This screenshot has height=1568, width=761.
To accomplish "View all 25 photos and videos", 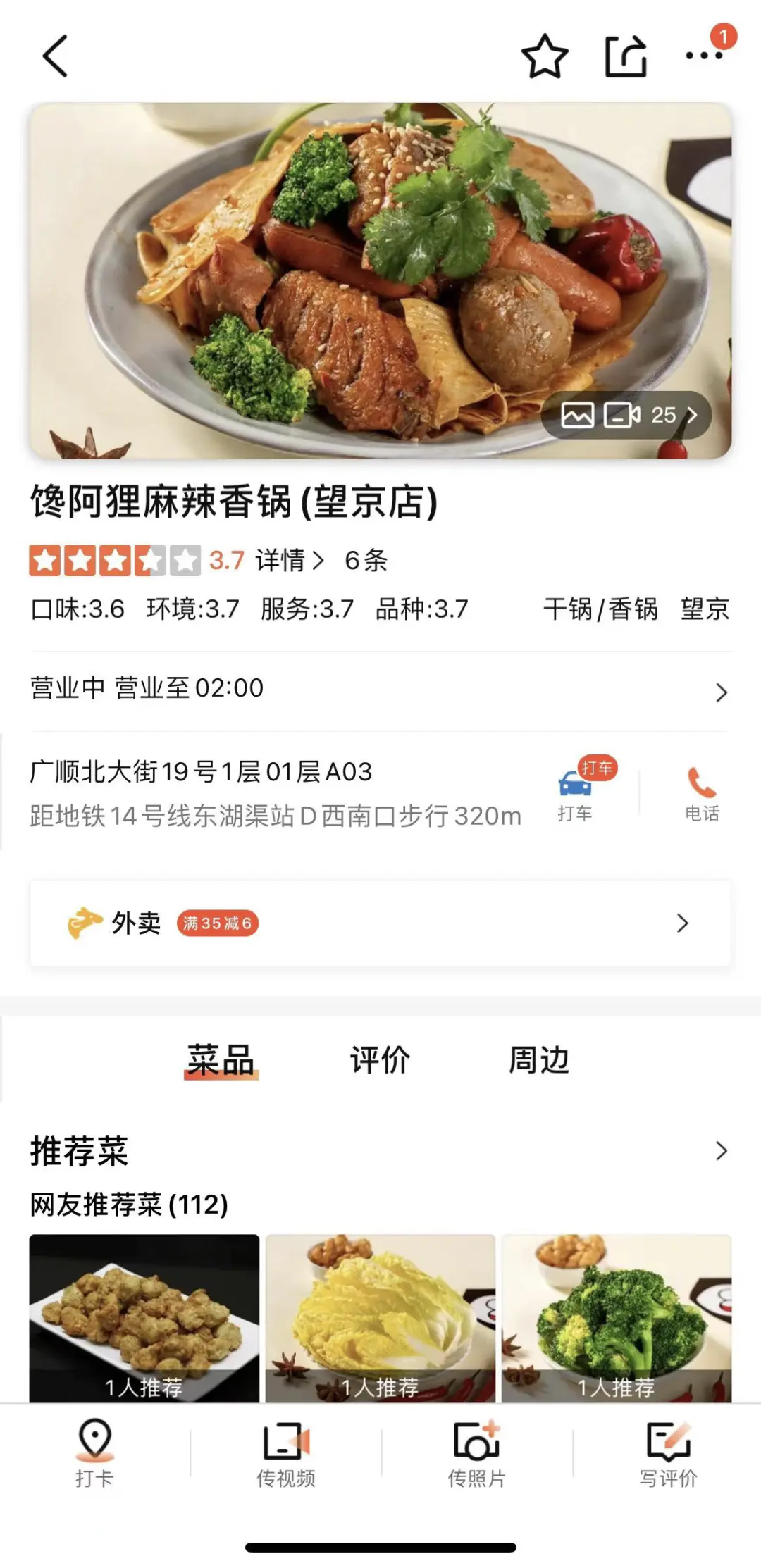I will tap(626, 415).
